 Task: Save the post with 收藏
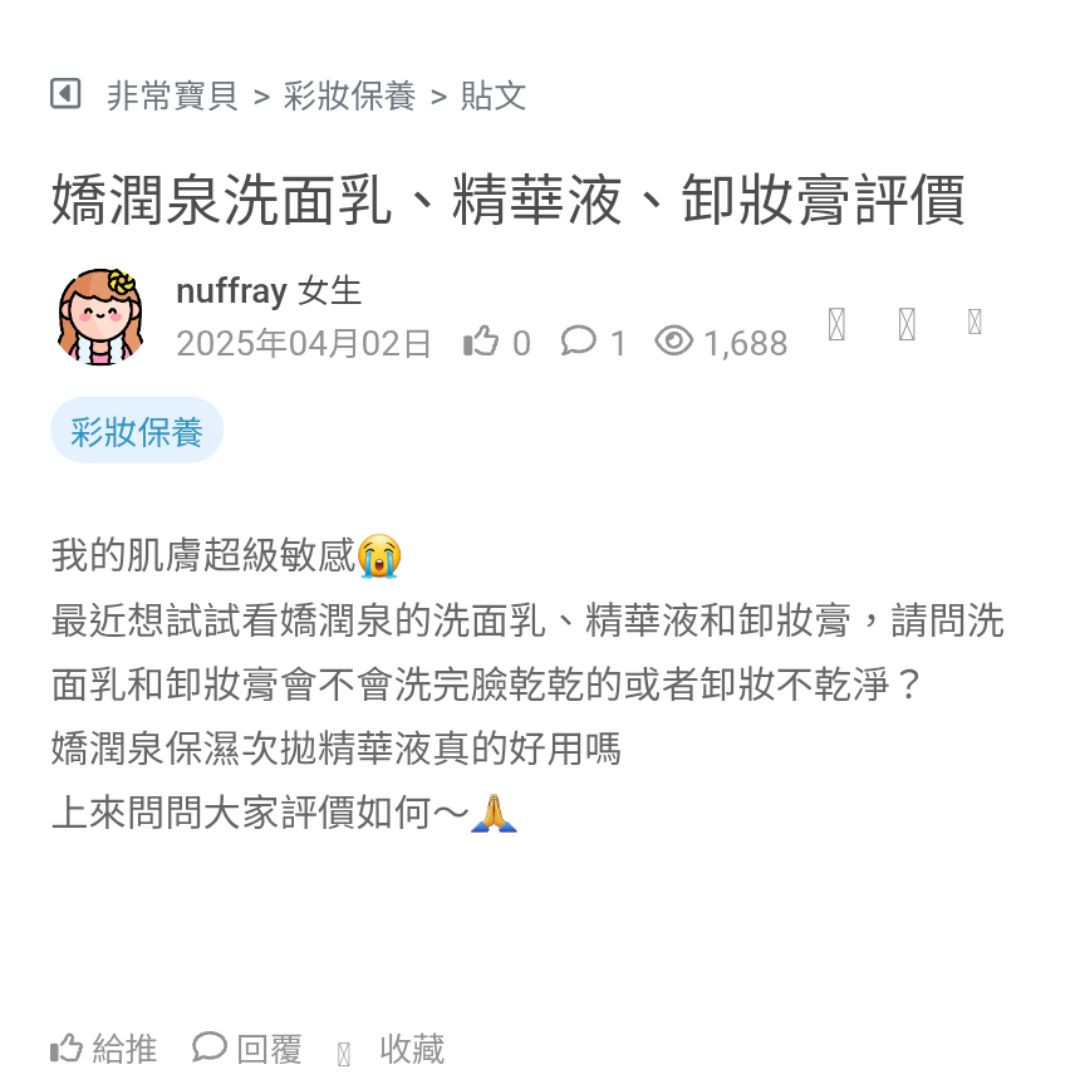(394, 1049)
